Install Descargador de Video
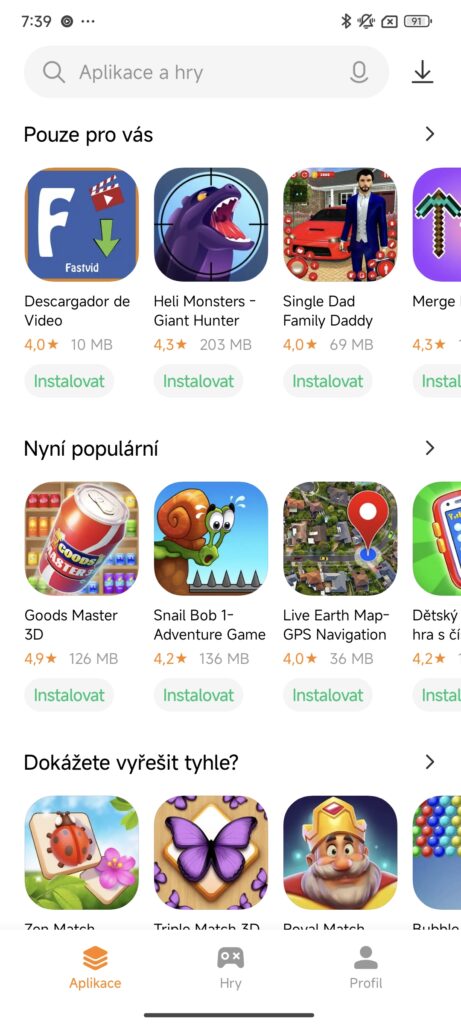461x1024 pixels. click(x=69, y=381)
